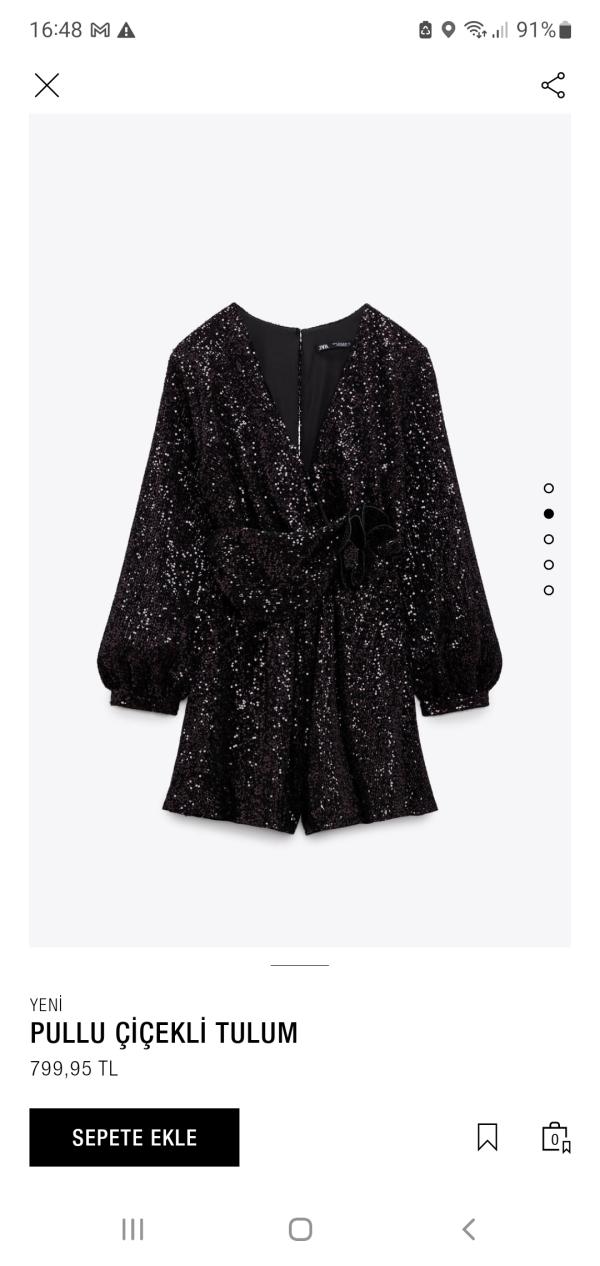Show the last image indicator dot
This screenshot has height=1266, width=600.
548,590
